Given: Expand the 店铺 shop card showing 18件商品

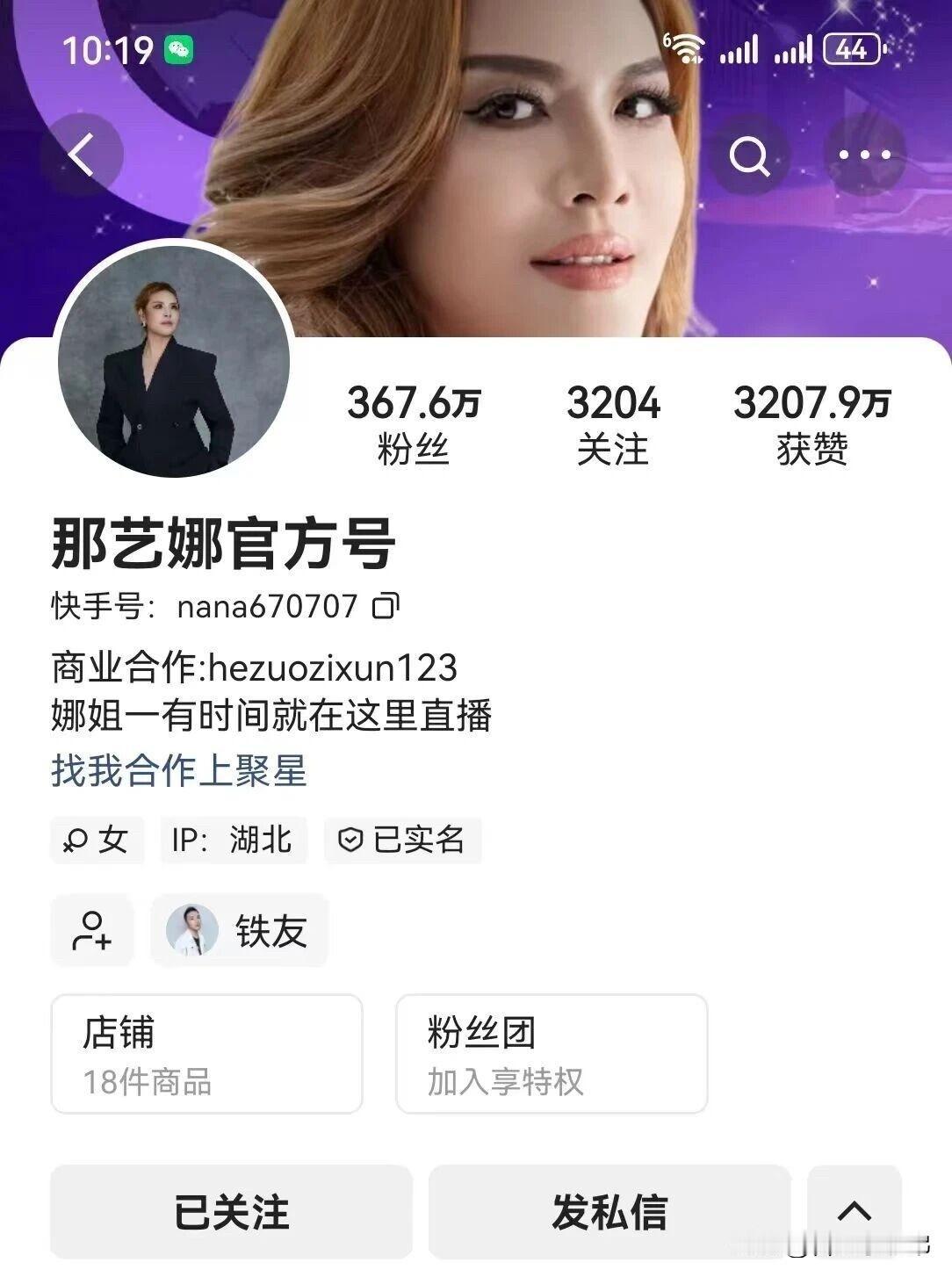Looking at the screenshot, I should [206, 1053].
